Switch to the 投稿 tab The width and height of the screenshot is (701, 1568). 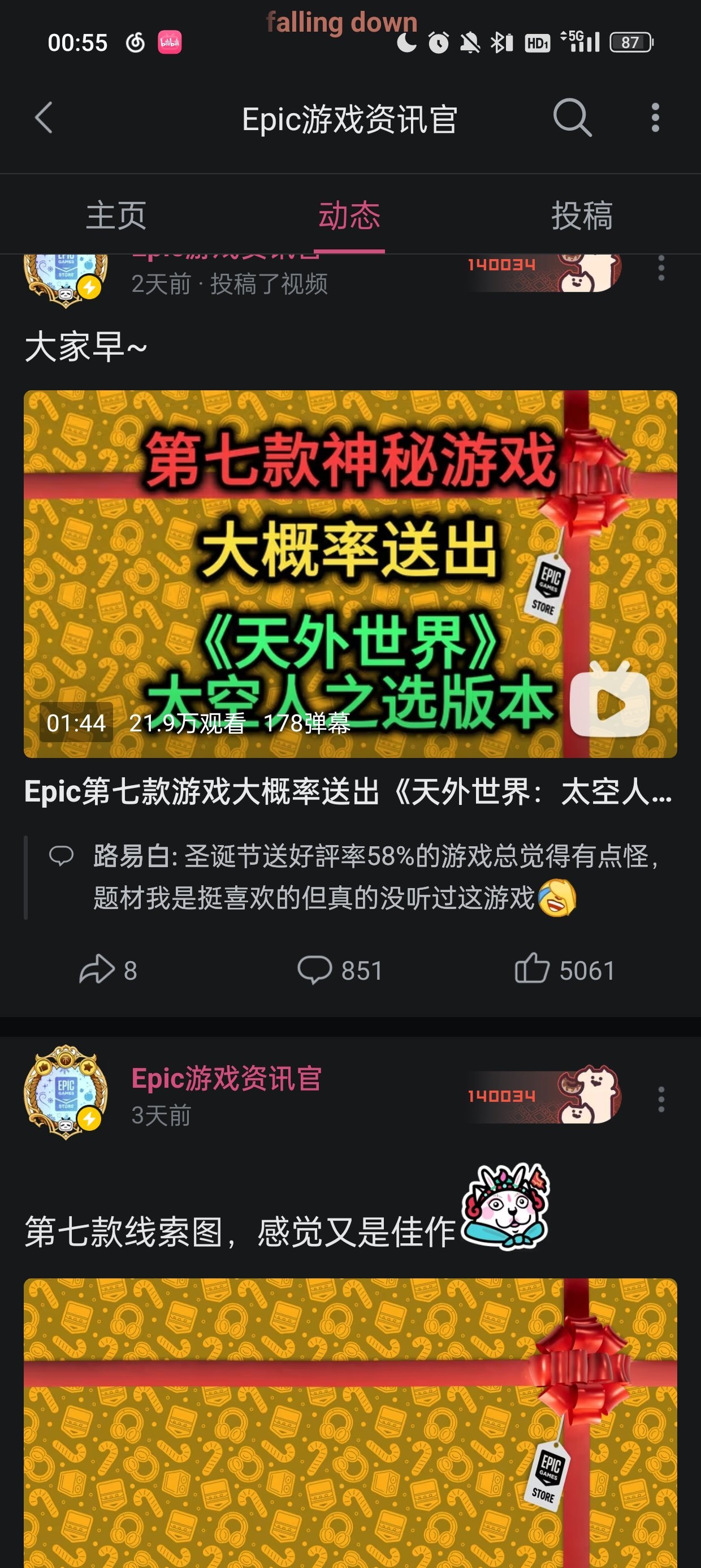tap(582, 216)
